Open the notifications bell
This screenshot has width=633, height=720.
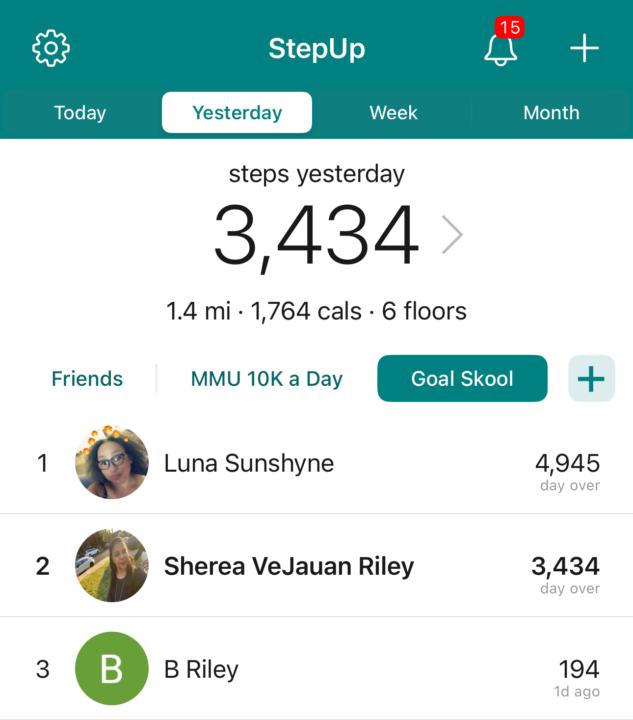tap(501, 48)
